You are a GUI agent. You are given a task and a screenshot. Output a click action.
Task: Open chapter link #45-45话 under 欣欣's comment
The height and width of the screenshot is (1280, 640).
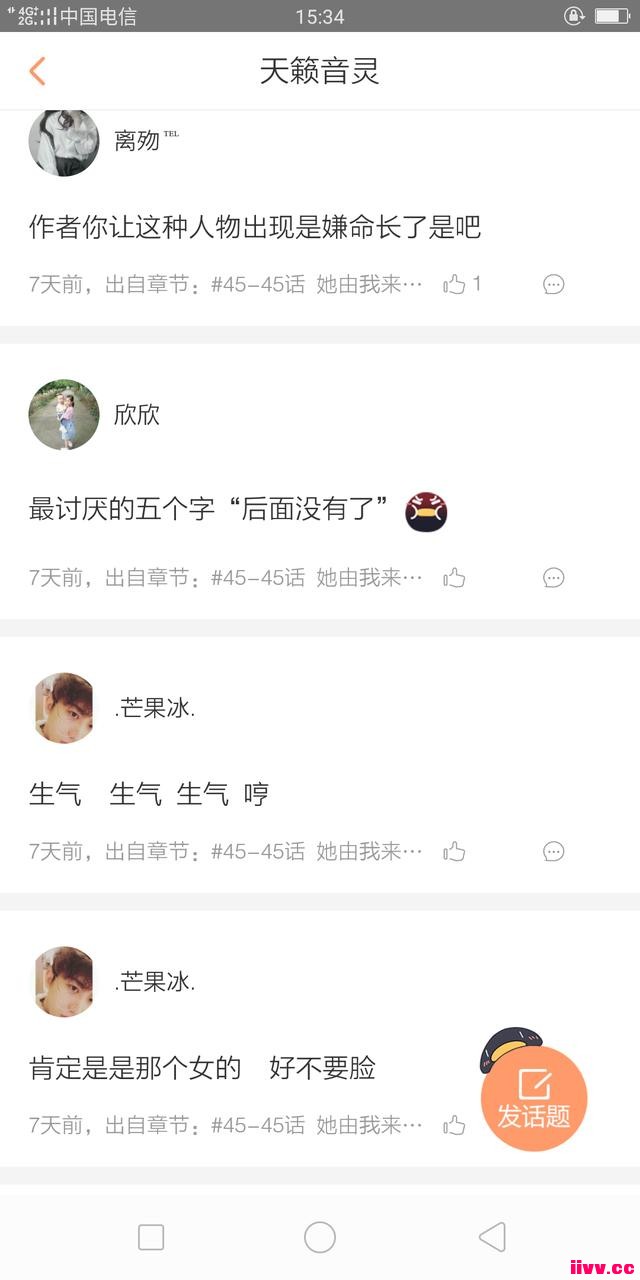[x=258, y=577]
